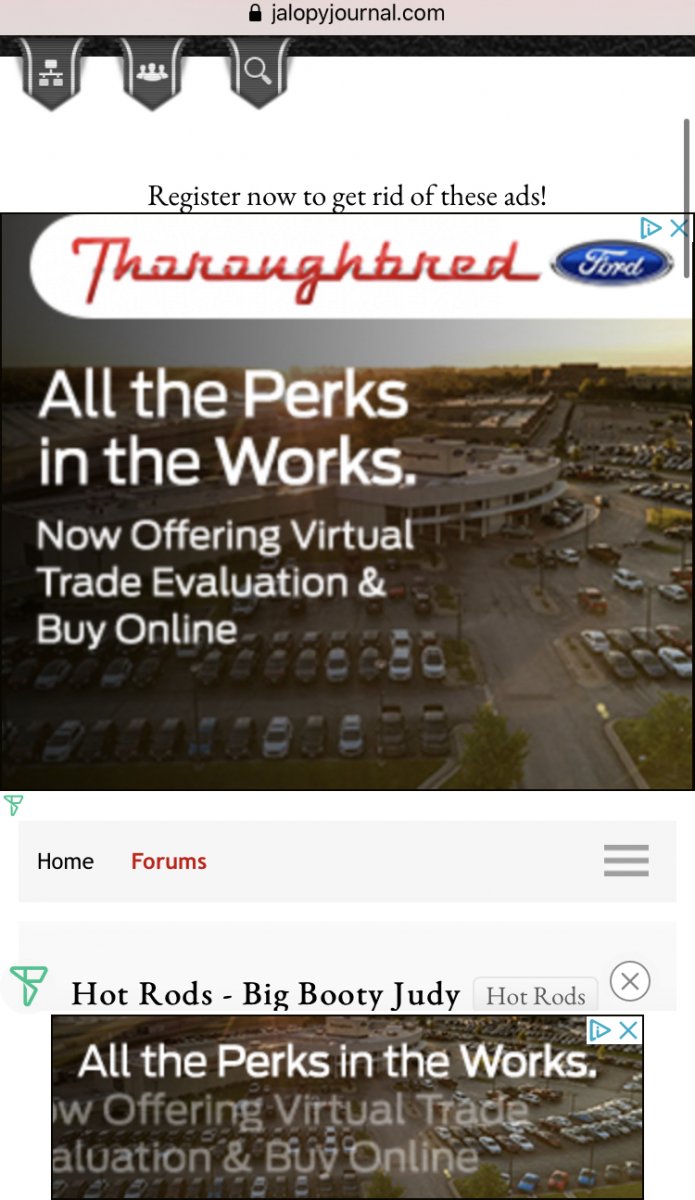Open the Forums link
This screenshot has width=695, height=1200.
pyautogui.click(x=169, y=861)
